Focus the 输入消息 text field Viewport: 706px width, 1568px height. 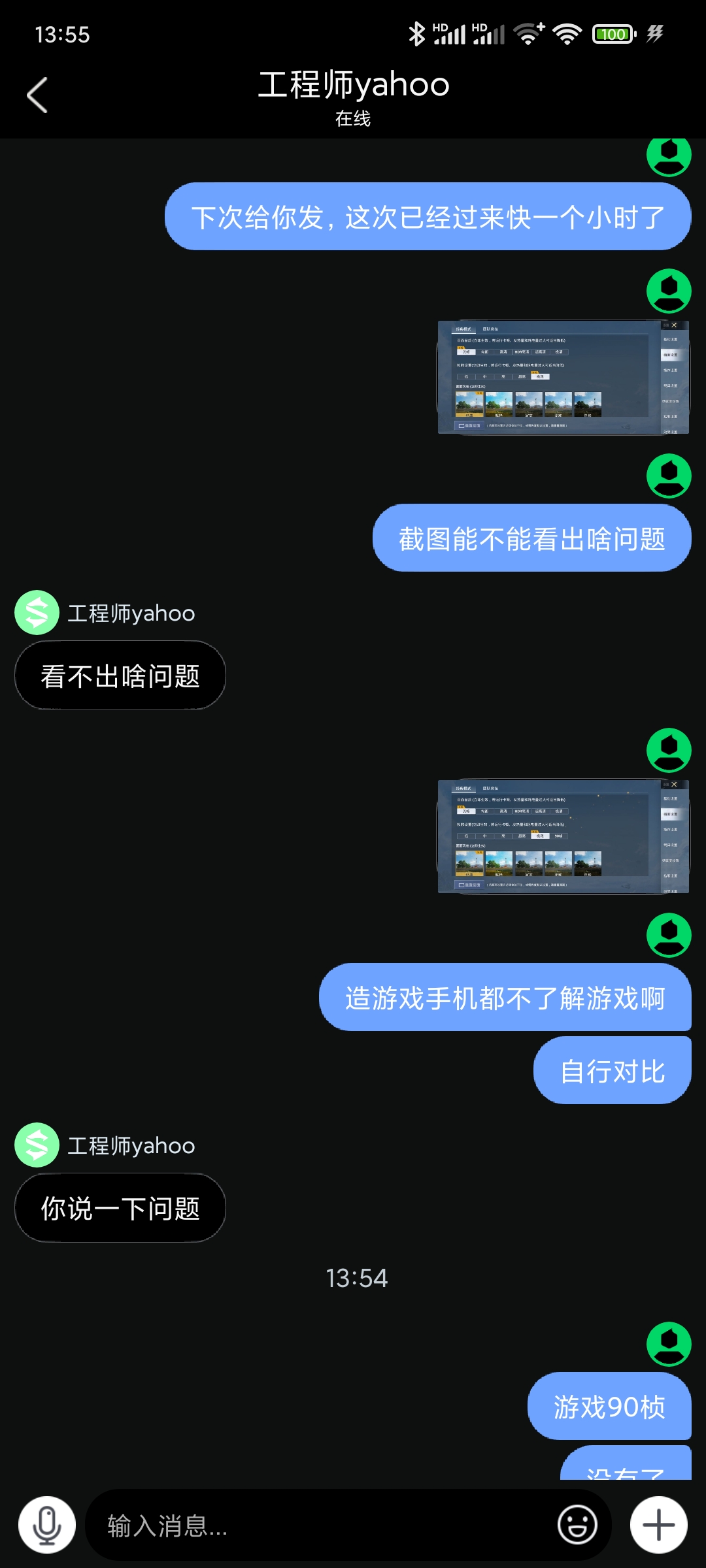pos(320,1526)
